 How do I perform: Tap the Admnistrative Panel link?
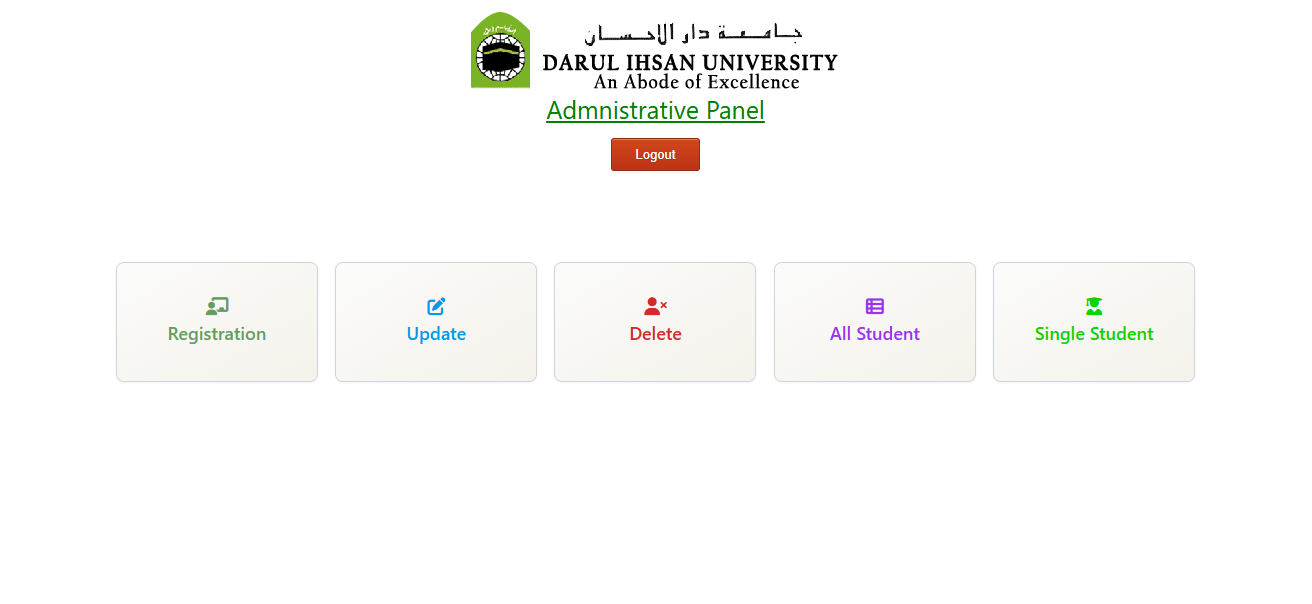pos(655,111)
